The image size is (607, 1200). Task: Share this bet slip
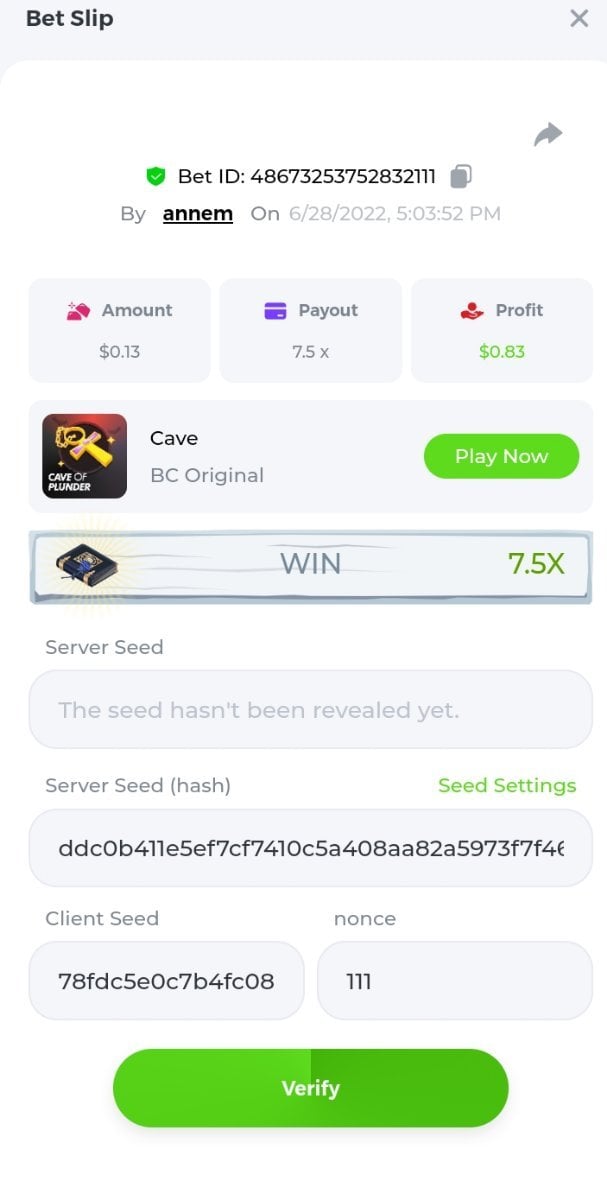[548, 134]
